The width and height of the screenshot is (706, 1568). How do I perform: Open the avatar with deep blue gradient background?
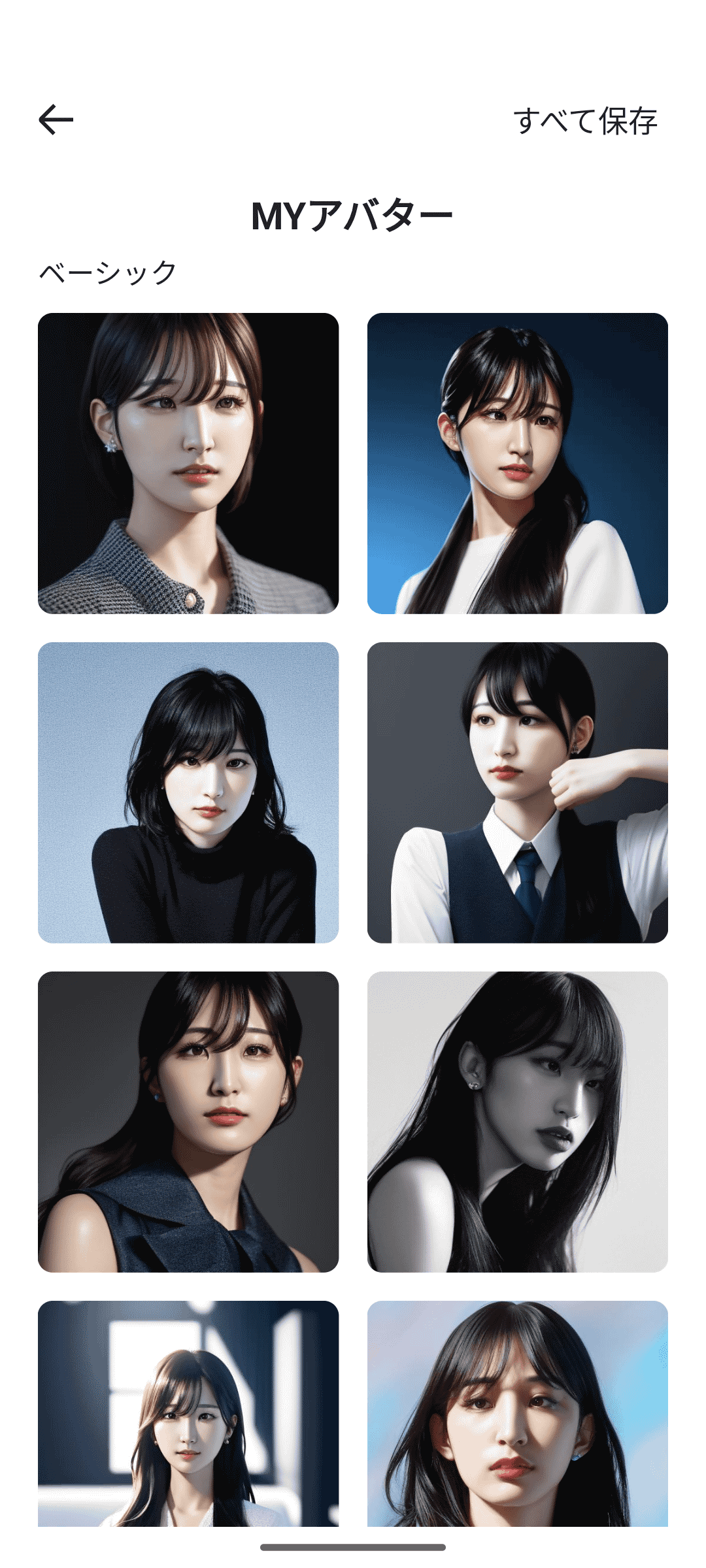pos(518,463)
